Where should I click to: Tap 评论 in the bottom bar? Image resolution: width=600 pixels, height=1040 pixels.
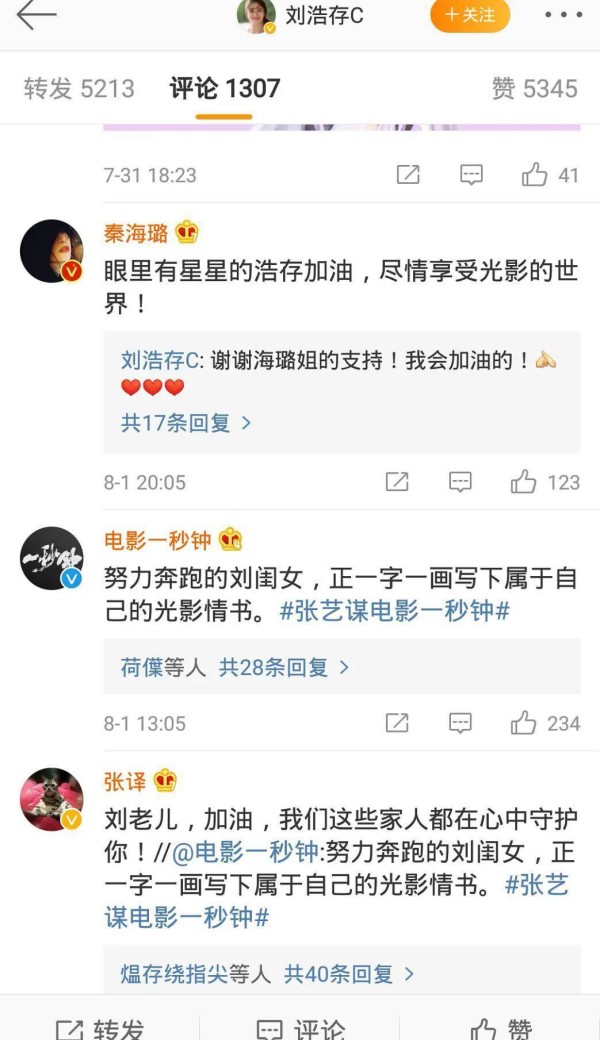pyautogui.click(x=300, y=1030)
